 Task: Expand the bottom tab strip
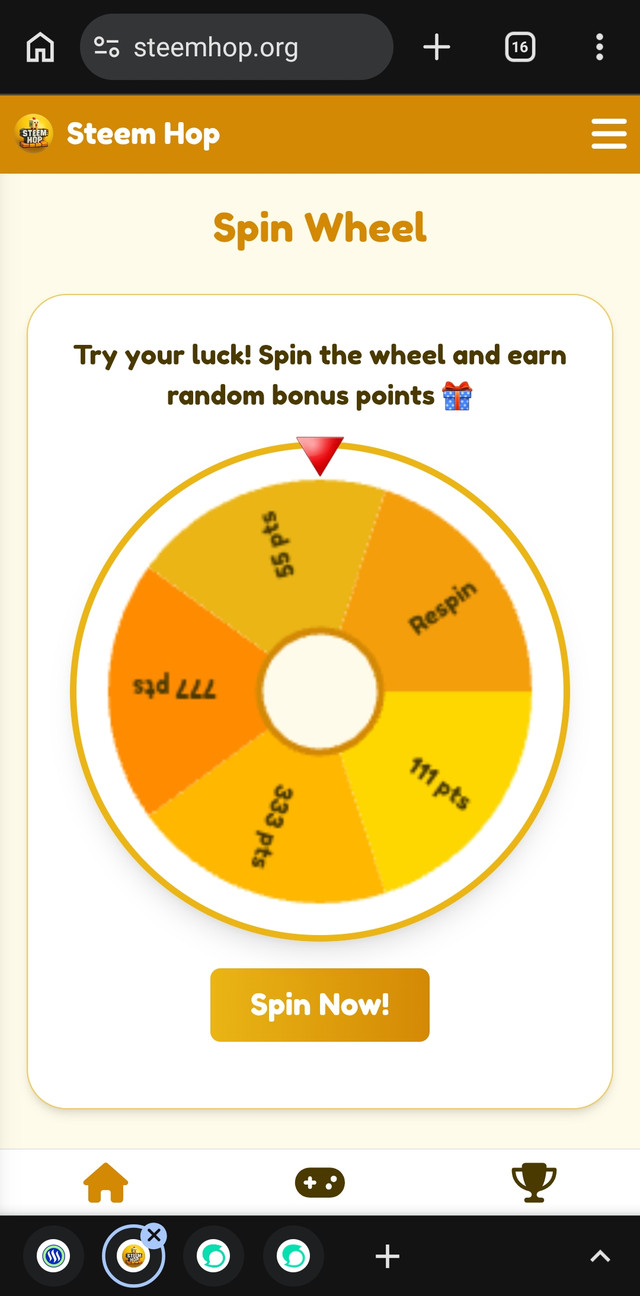click(599, 1257)
